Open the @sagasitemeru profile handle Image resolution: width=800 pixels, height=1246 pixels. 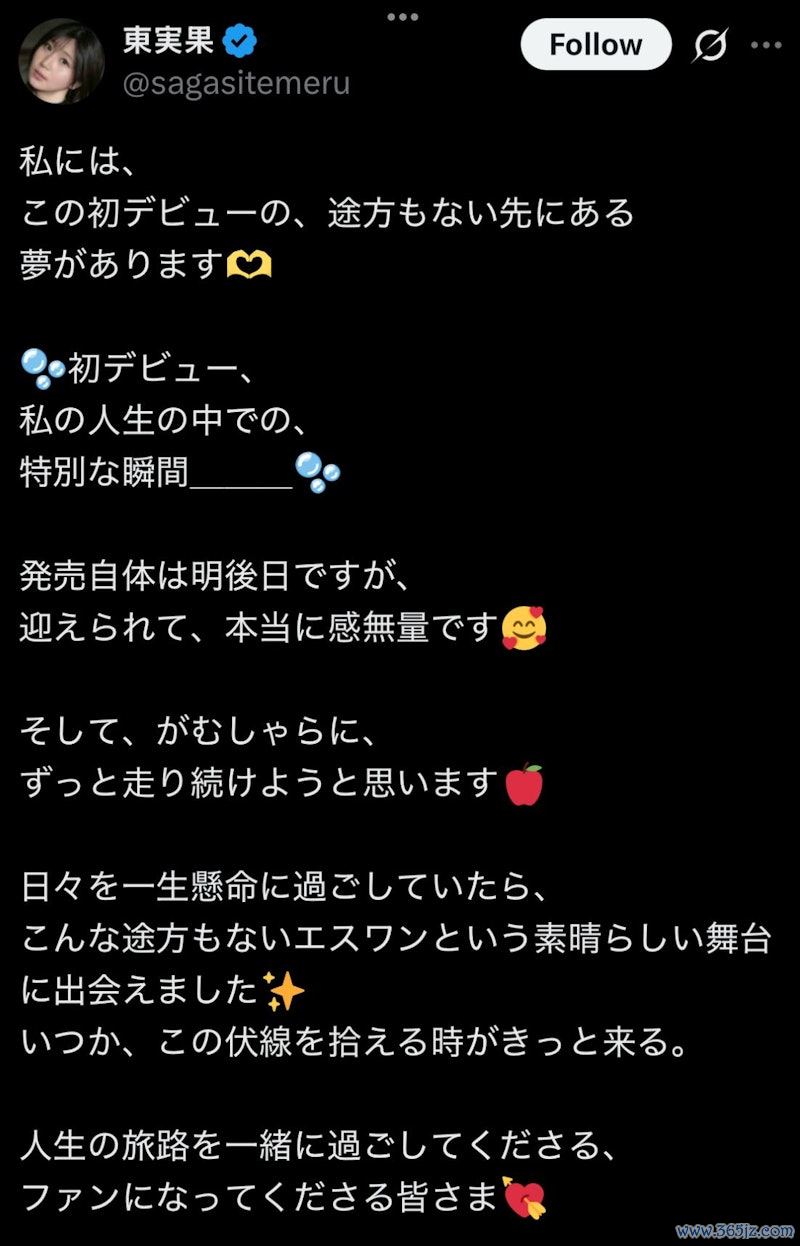[236, 83]
